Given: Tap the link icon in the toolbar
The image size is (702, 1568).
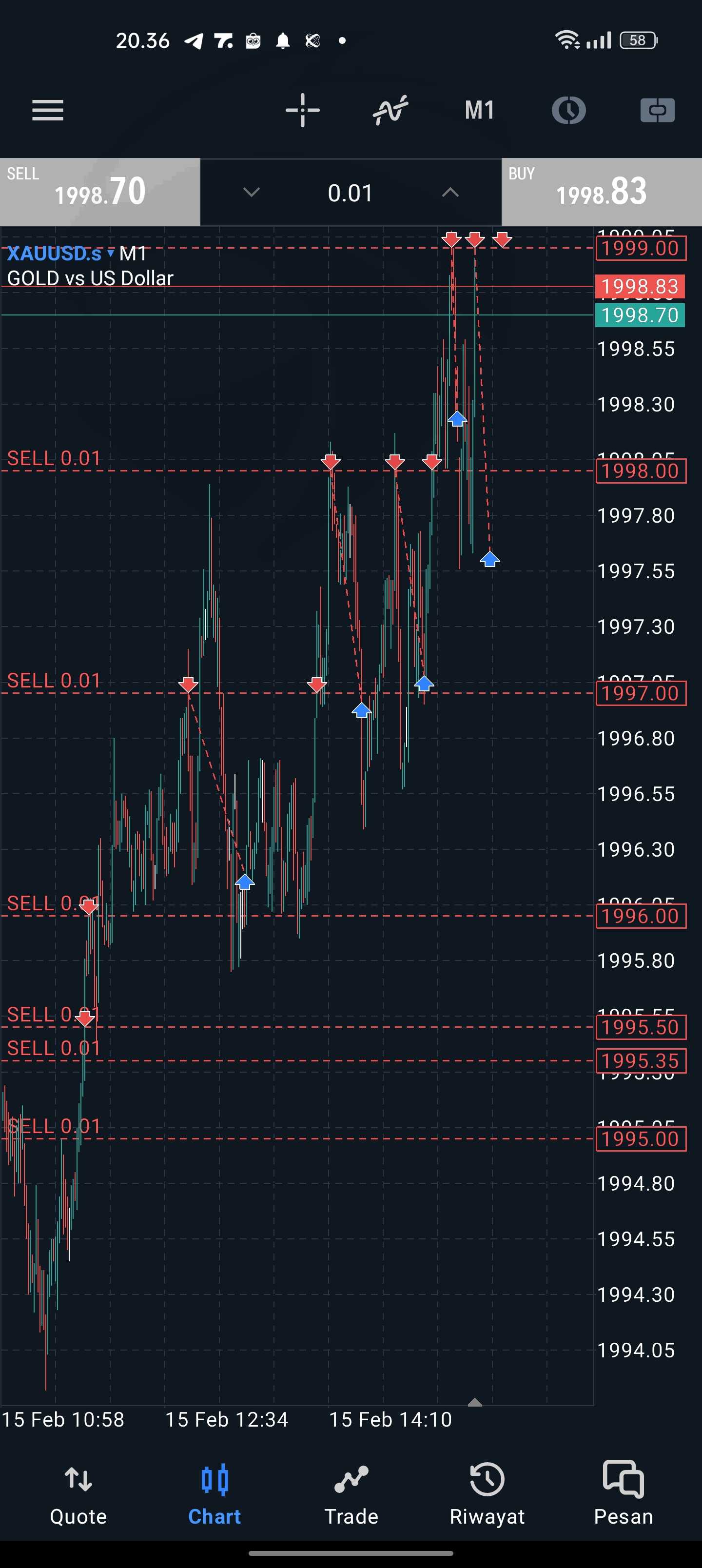Looking at the screenshot, I should pyautogui.click(x=657, y=110).
